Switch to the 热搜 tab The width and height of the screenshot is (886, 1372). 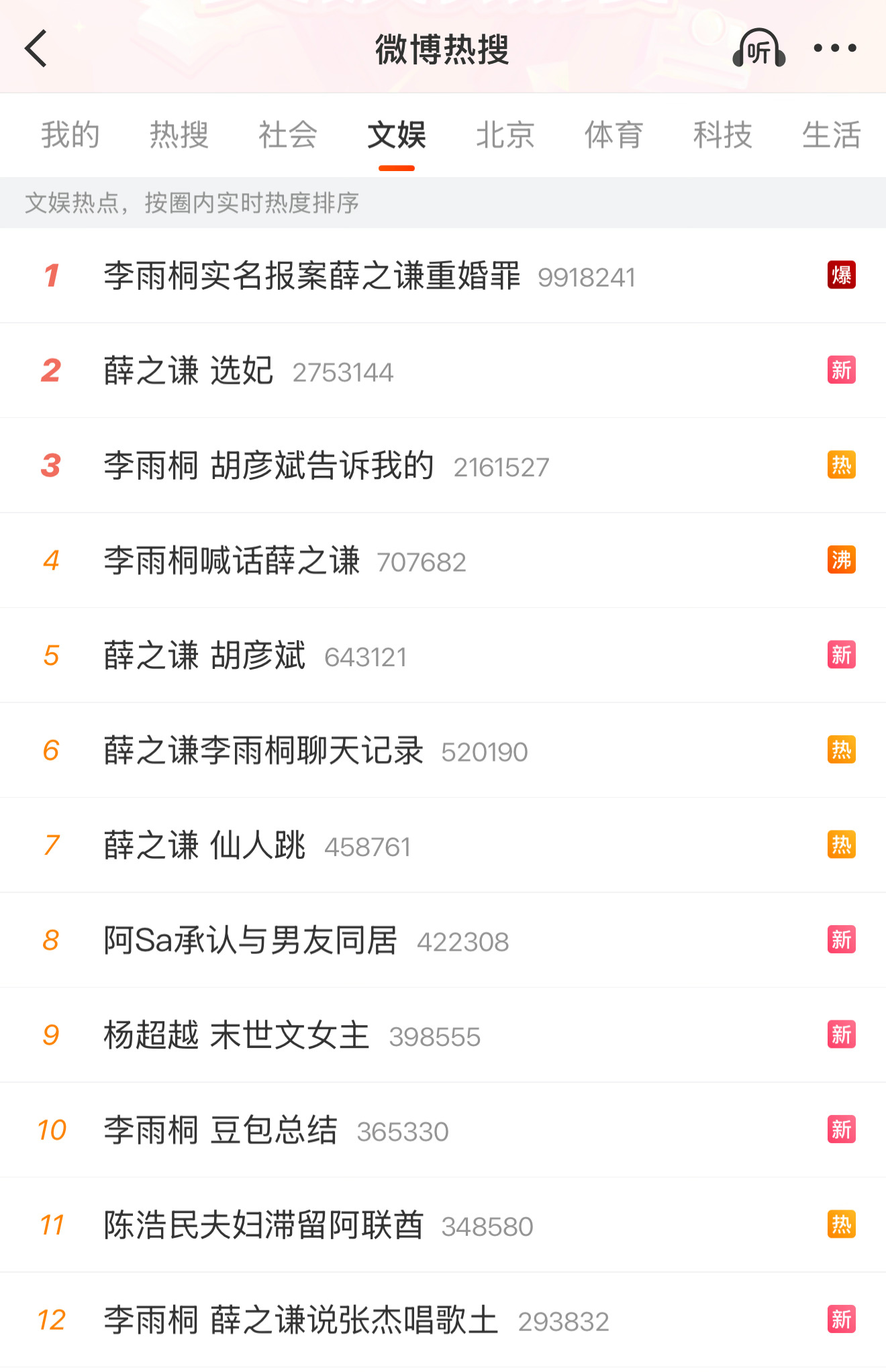pyautogui.click(x=178, y=135)
